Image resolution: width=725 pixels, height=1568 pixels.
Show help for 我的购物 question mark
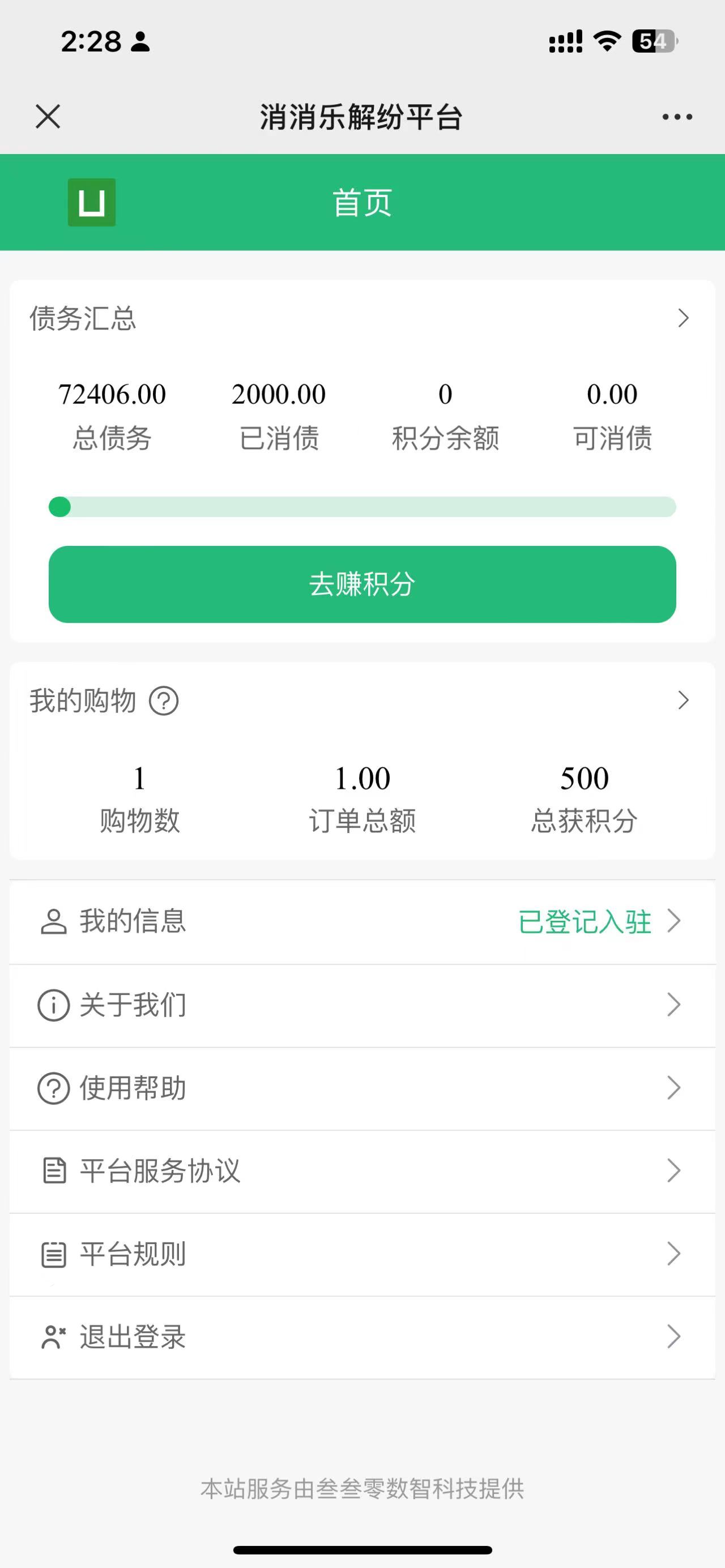164,700
